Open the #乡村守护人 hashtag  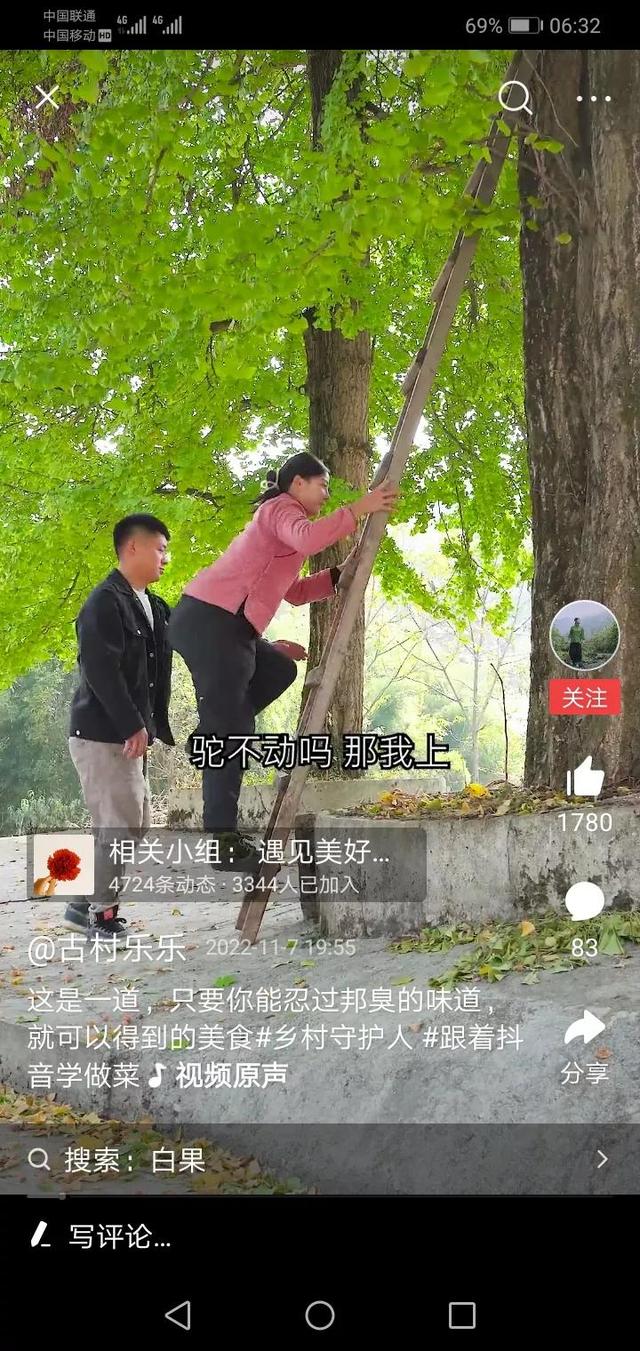341,1038
